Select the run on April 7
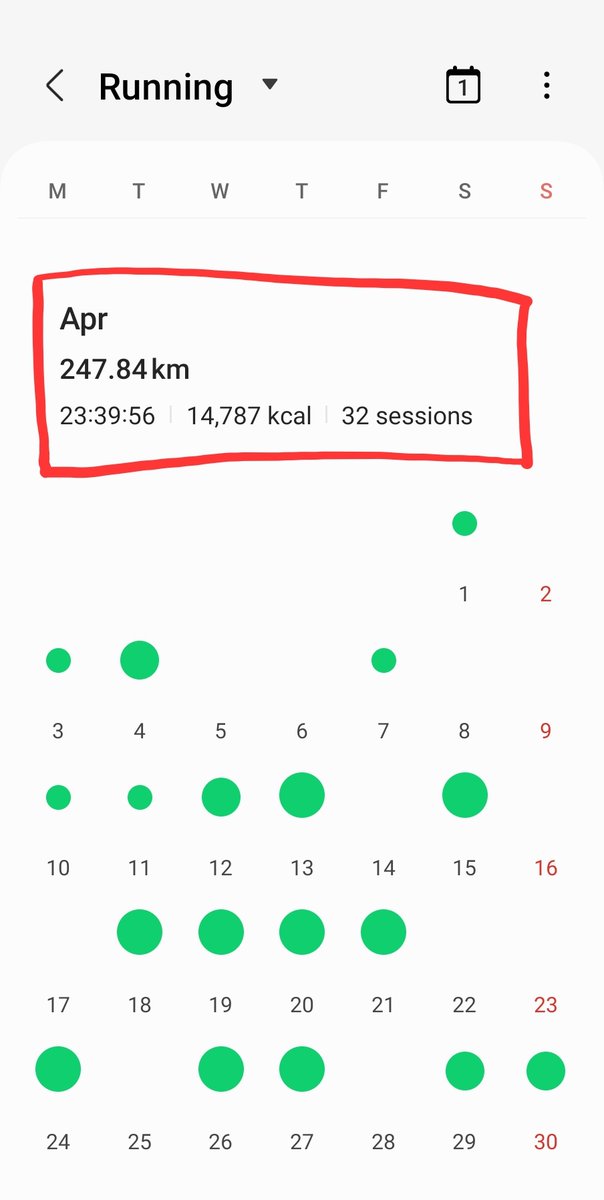This screenshot has height=1200, width=604. 383,660
